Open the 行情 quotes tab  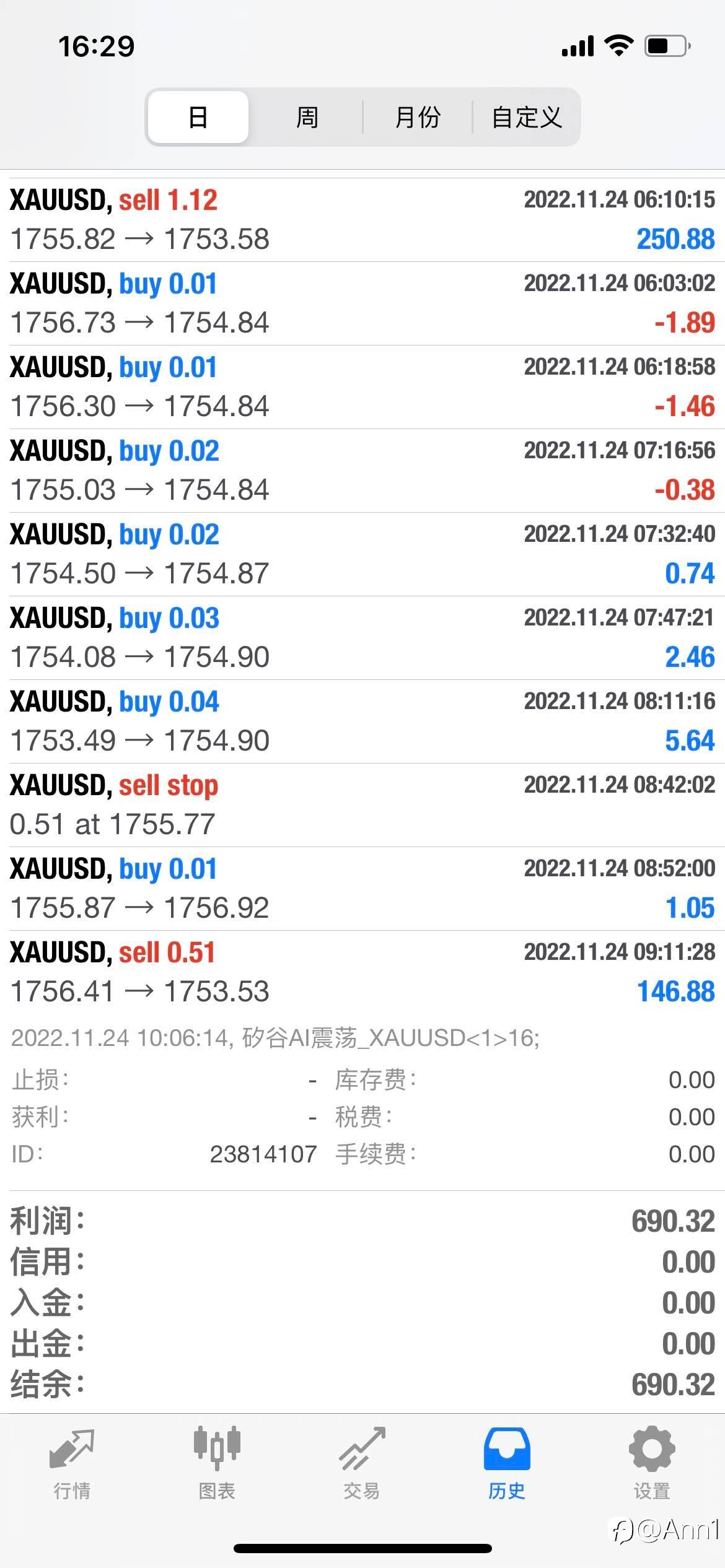[72, 1463]
